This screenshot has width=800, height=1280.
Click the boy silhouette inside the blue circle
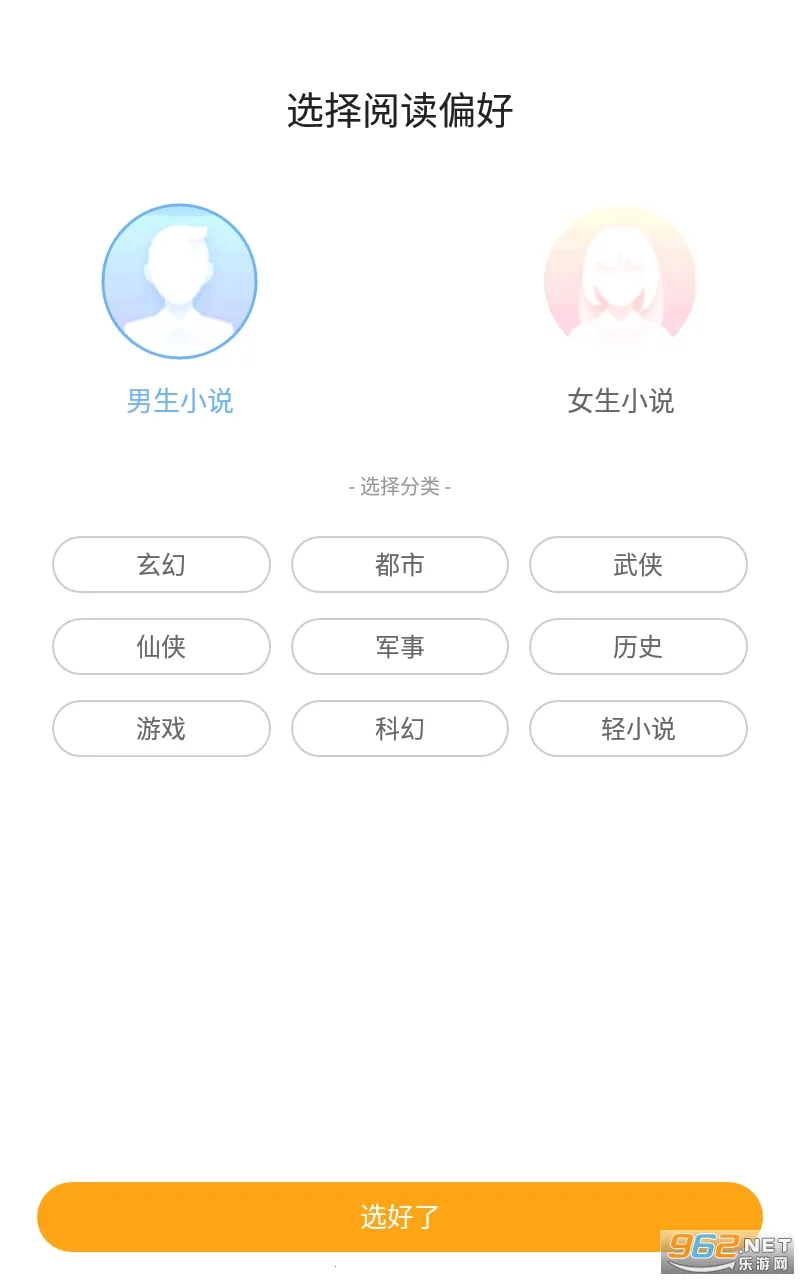pos(180,282)
